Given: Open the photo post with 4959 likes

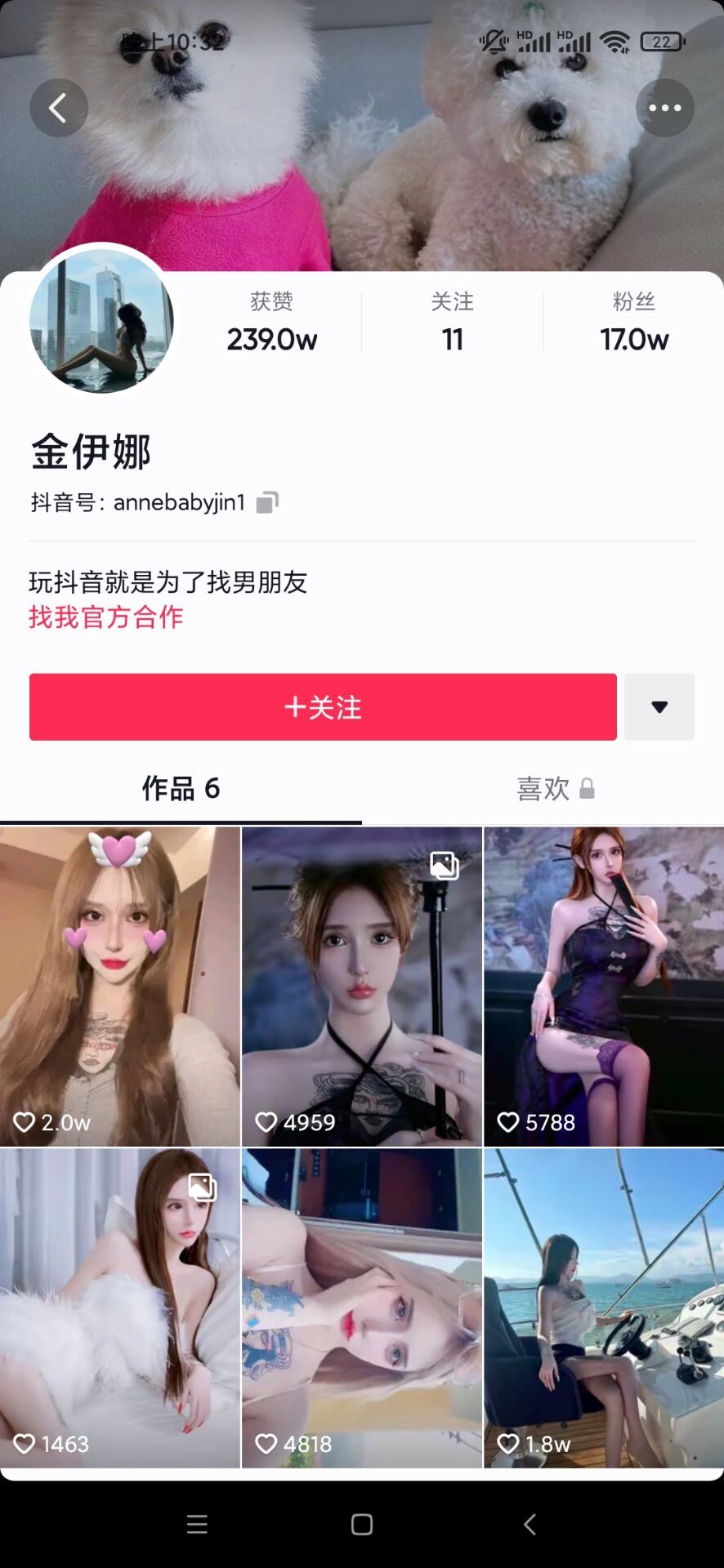Looking at the screenshot, I should 362,986.
